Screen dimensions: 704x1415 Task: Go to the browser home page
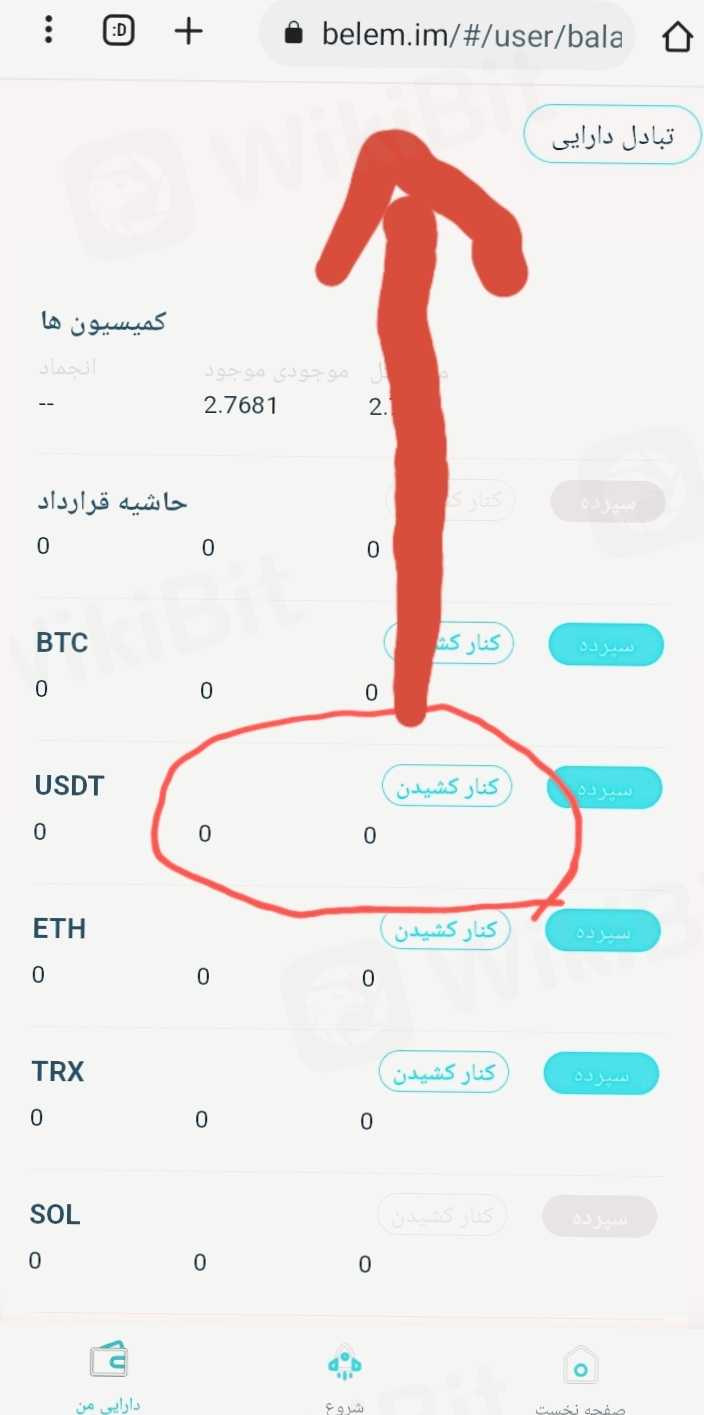(677, 38)
